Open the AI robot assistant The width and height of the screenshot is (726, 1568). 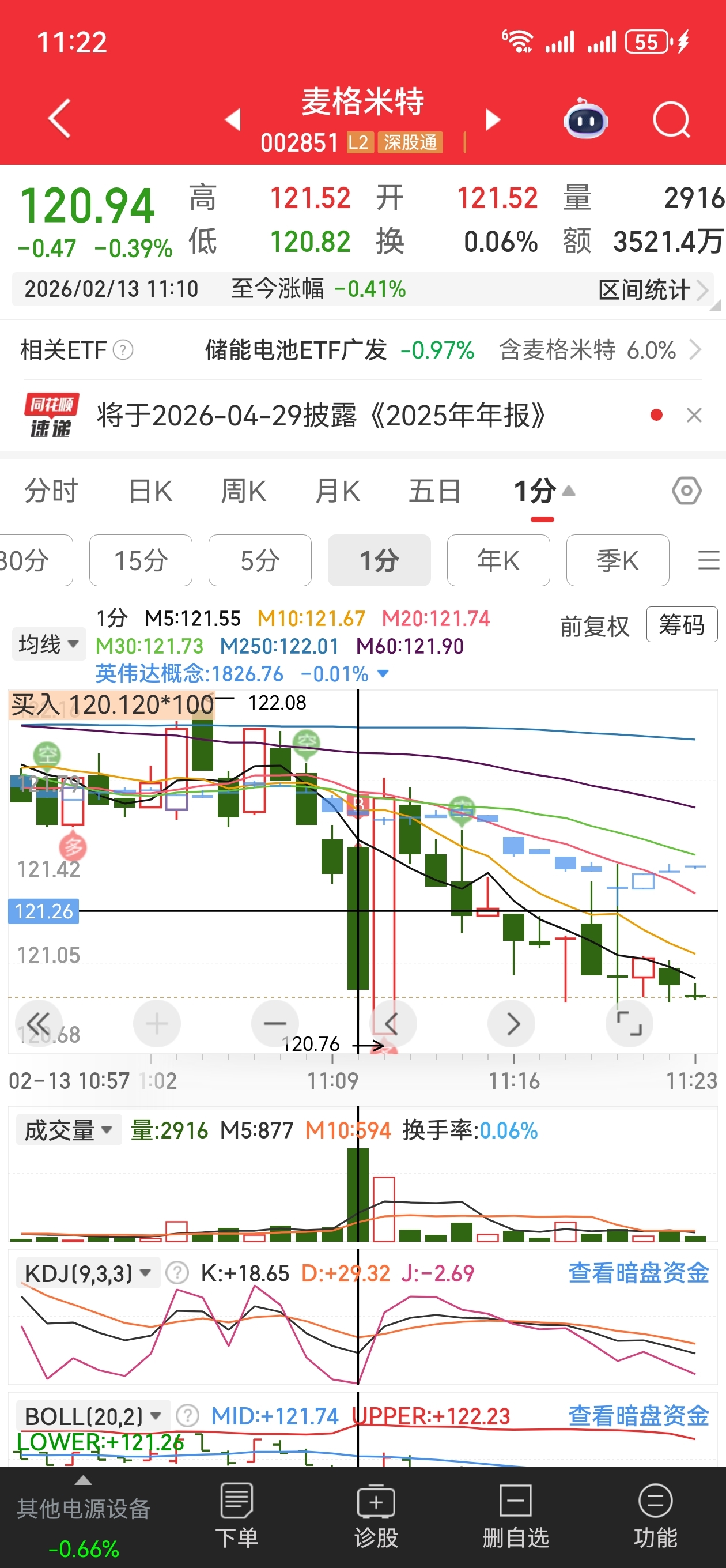[585, 120]
